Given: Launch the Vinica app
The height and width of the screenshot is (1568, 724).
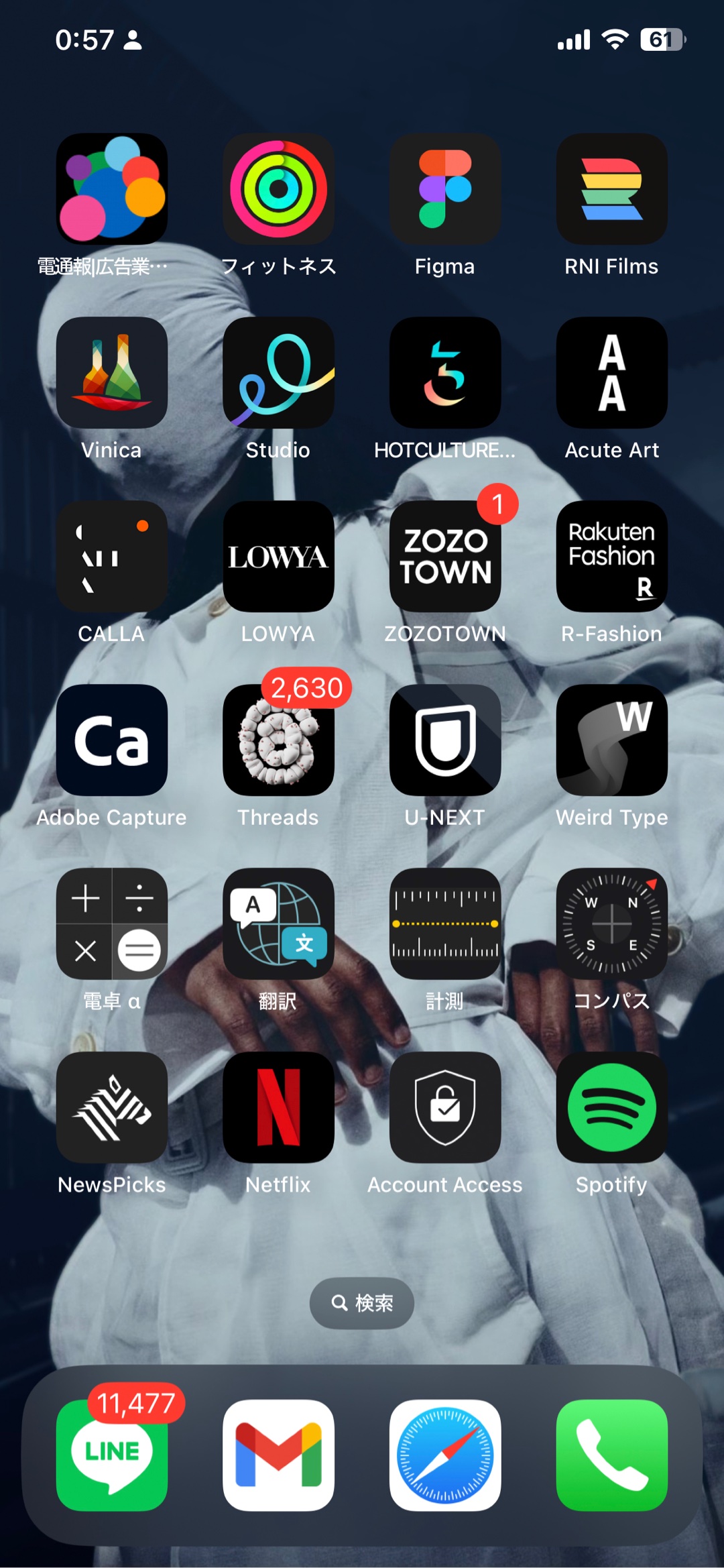Looking at the screenshot, I should (112, 373).
